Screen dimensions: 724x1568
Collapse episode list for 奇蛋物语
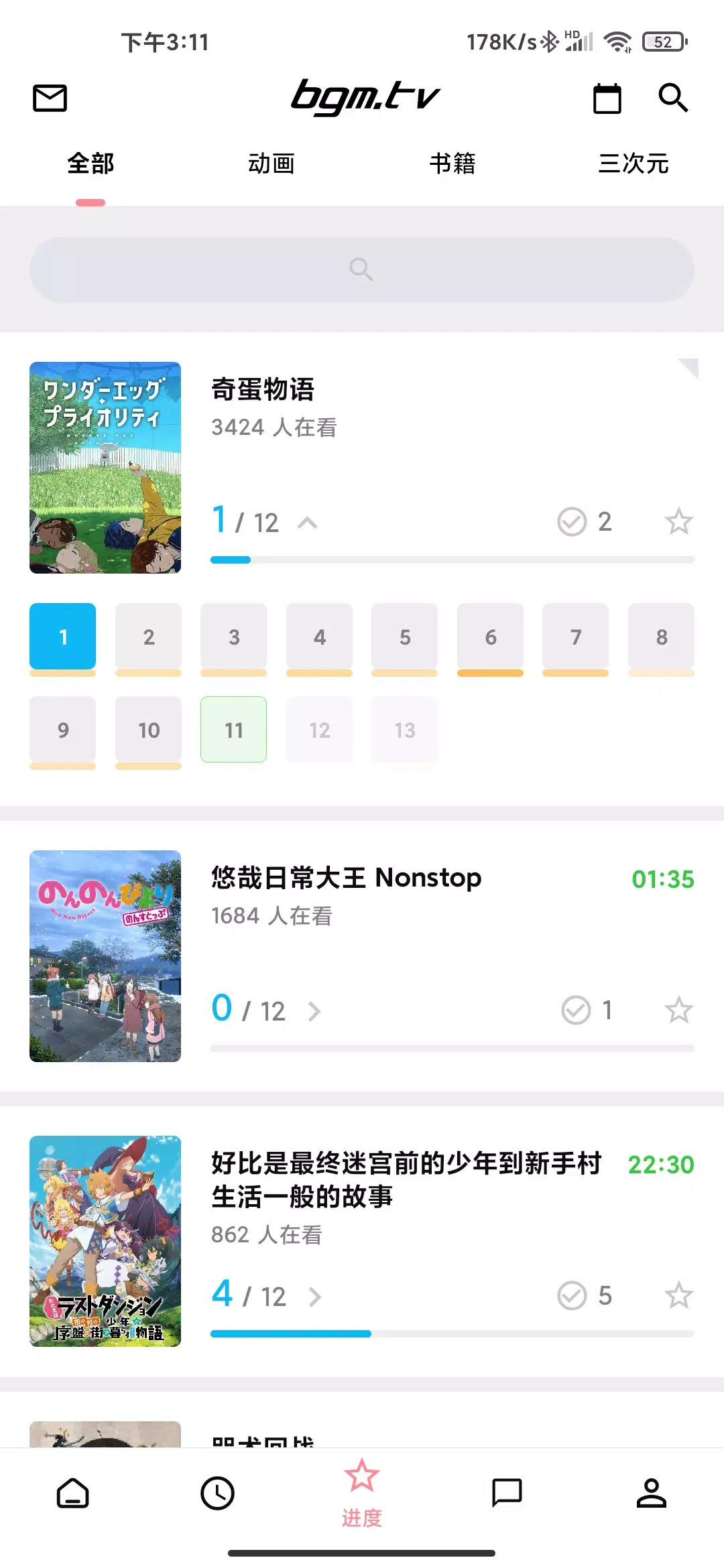coord(308,523)
